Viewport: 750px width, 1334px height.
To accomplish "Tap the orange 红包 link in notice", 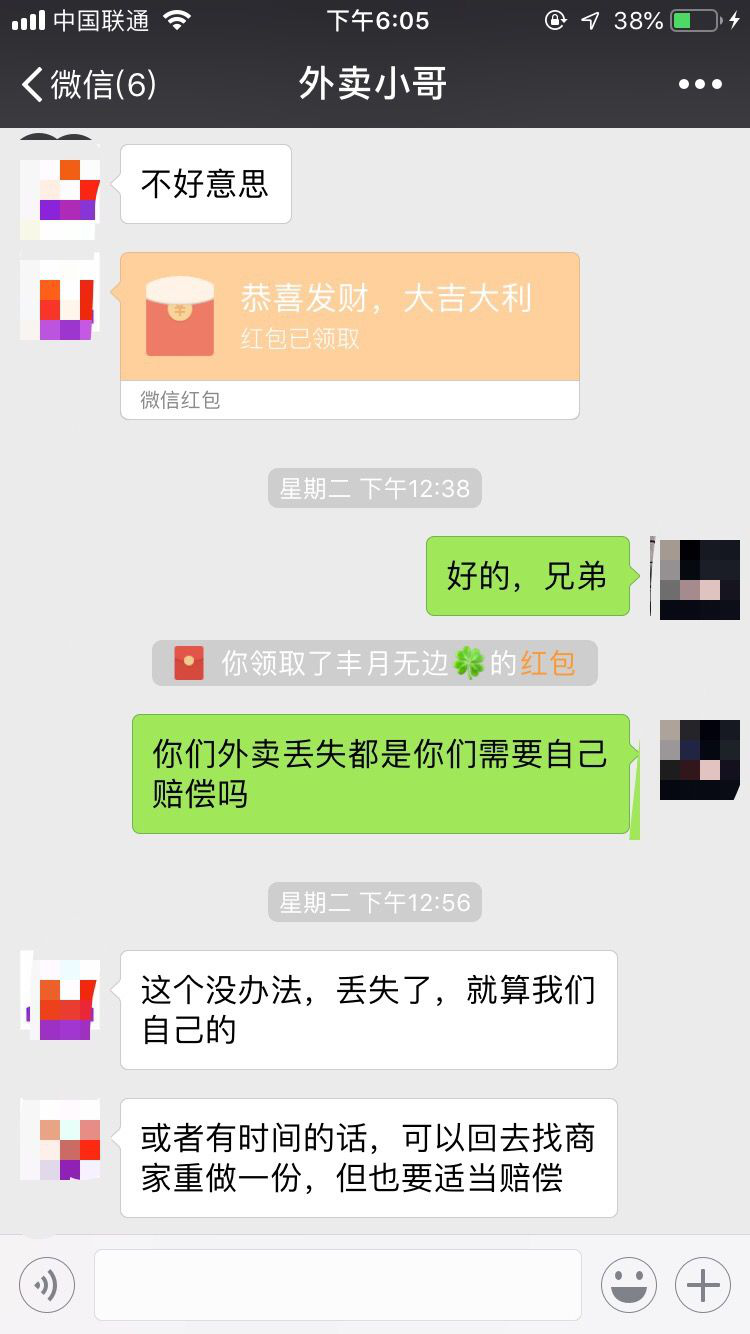I will pos(548,664).
